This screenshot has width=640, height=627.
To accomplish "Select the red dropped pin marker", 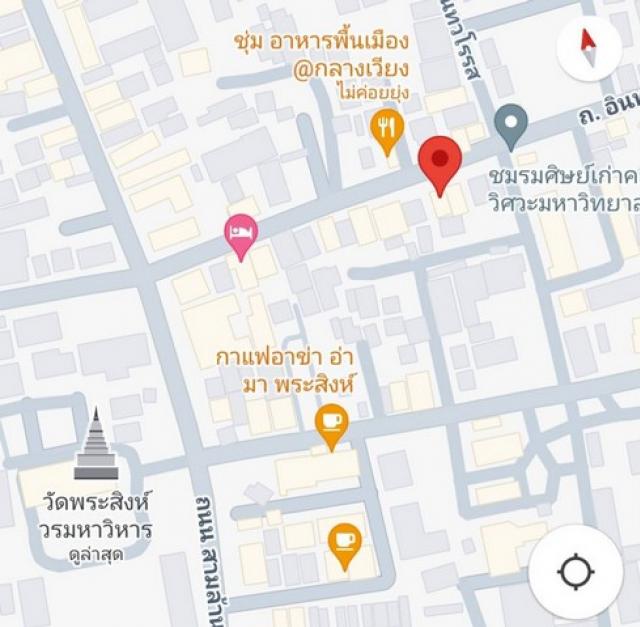I will (x=439, y=161).
